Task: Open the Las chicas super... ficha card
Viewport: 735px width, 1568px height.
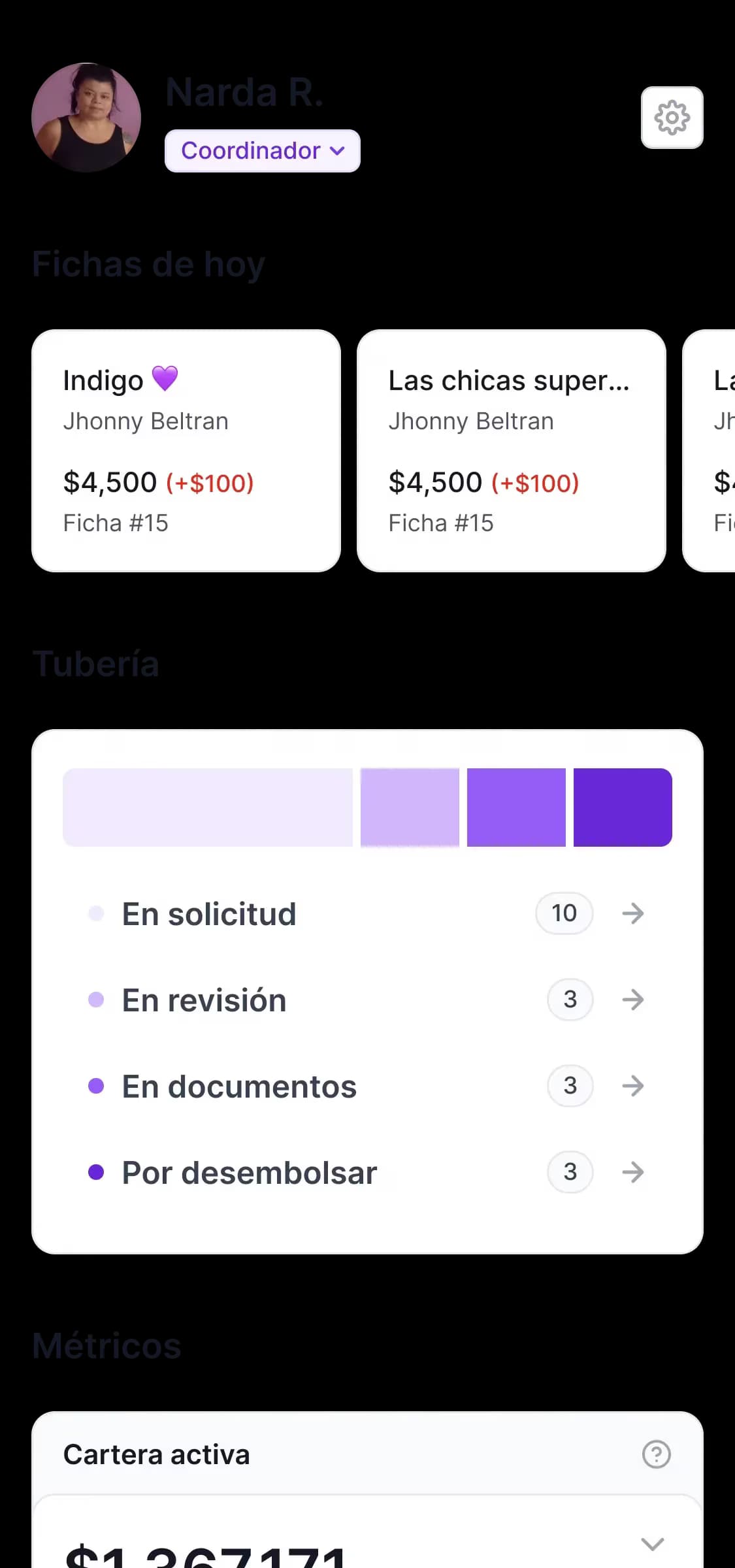Action: tap(511, 451)
